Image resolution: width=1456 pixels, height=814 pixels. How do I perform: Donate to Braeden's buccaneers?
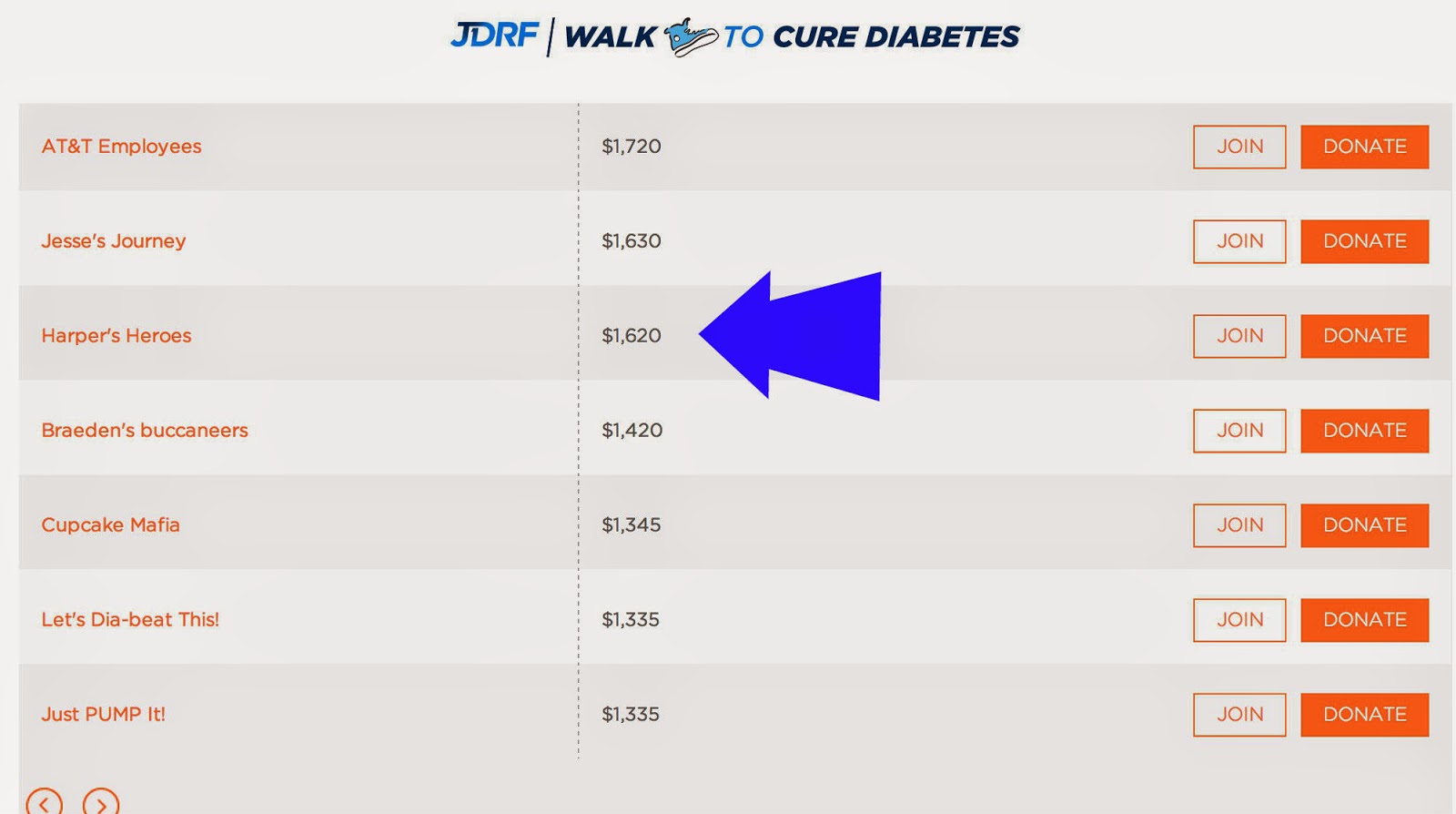[1364, 431]
